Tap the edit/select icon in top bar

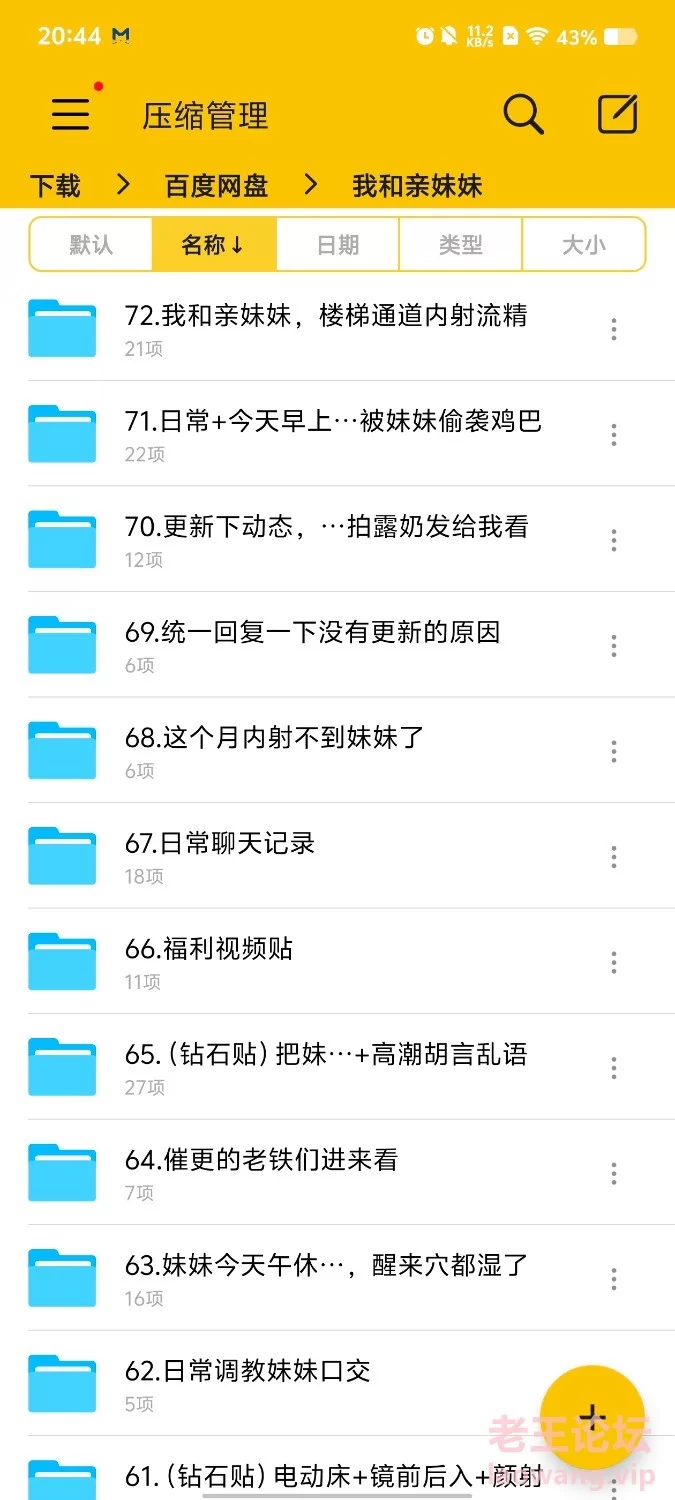[x=617, y=115]
